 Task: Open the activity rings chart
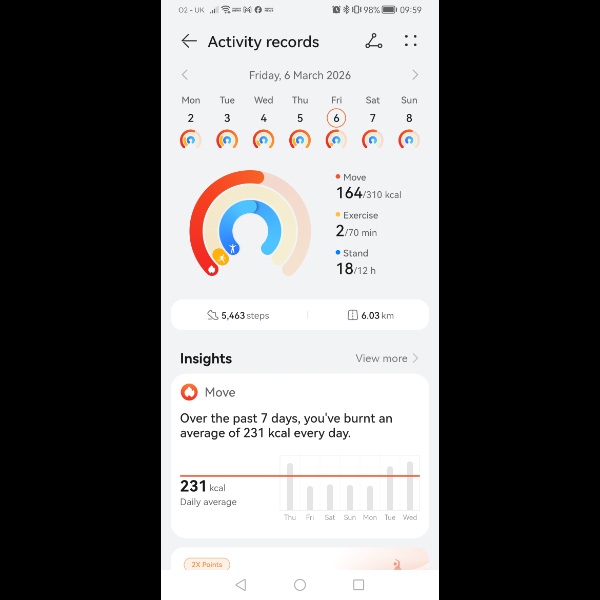click(x=251, y=224)
